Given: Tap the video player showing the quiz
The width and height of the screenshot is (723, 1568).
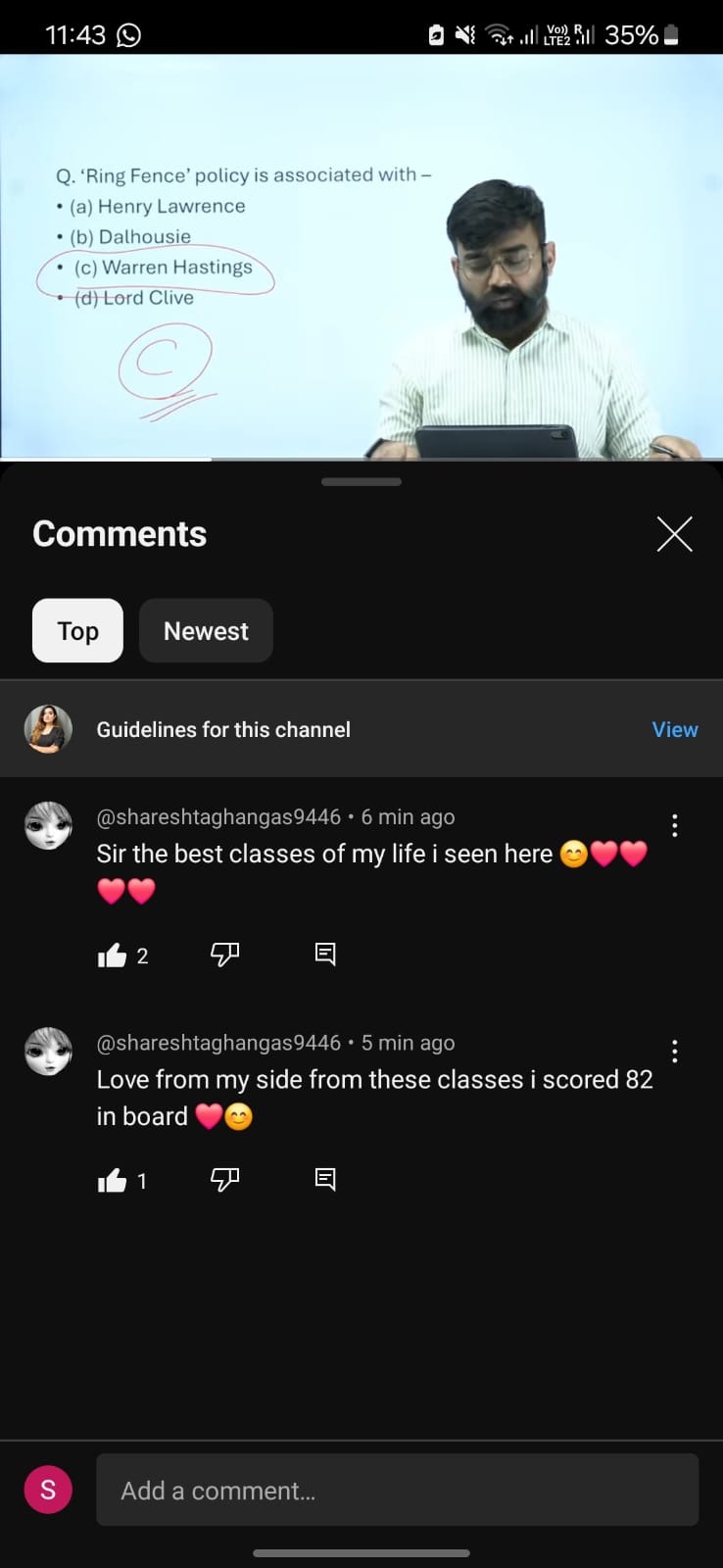Looking at the screenshot, I should tap(361, 257).
